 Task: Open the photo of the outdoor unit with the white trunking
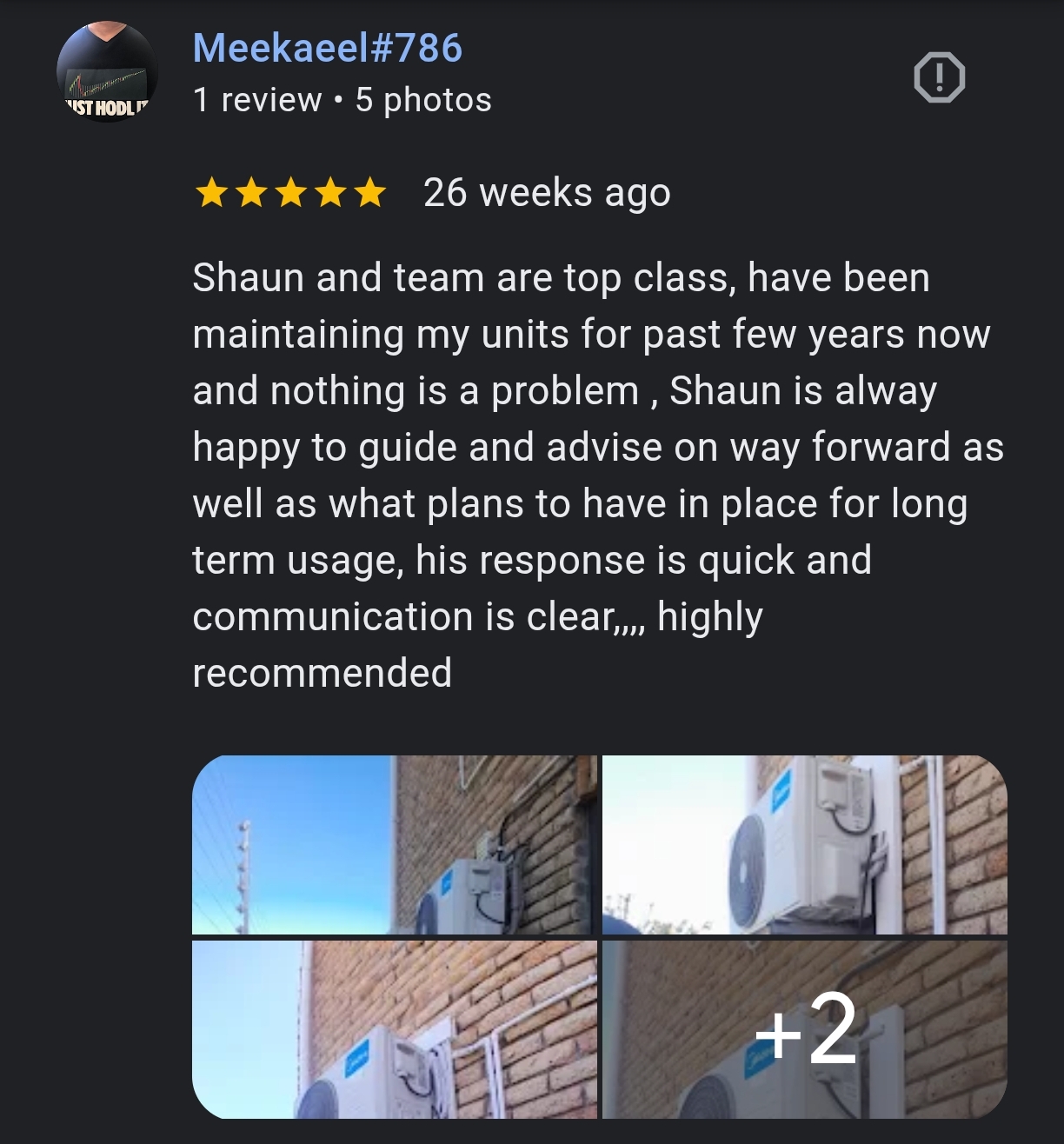coord(394,1029)
